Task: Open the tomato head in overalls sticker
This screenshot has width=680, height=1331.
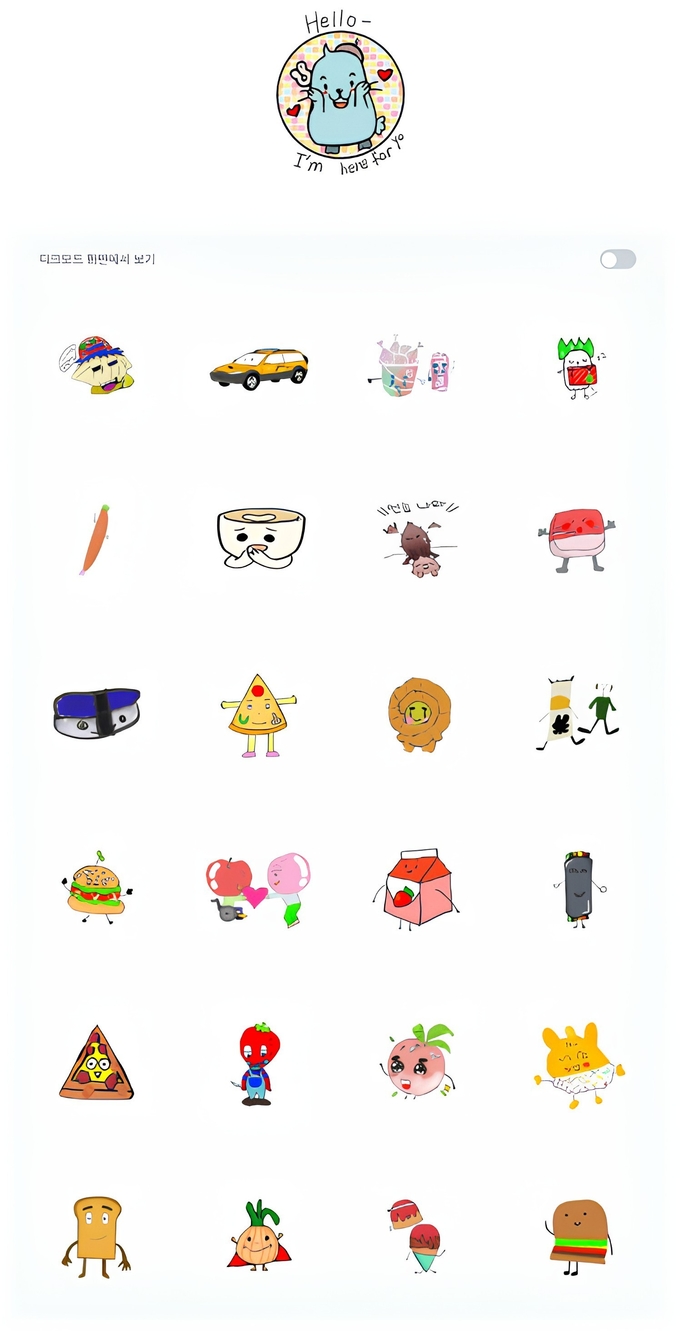Action: tap(258, 1062)
